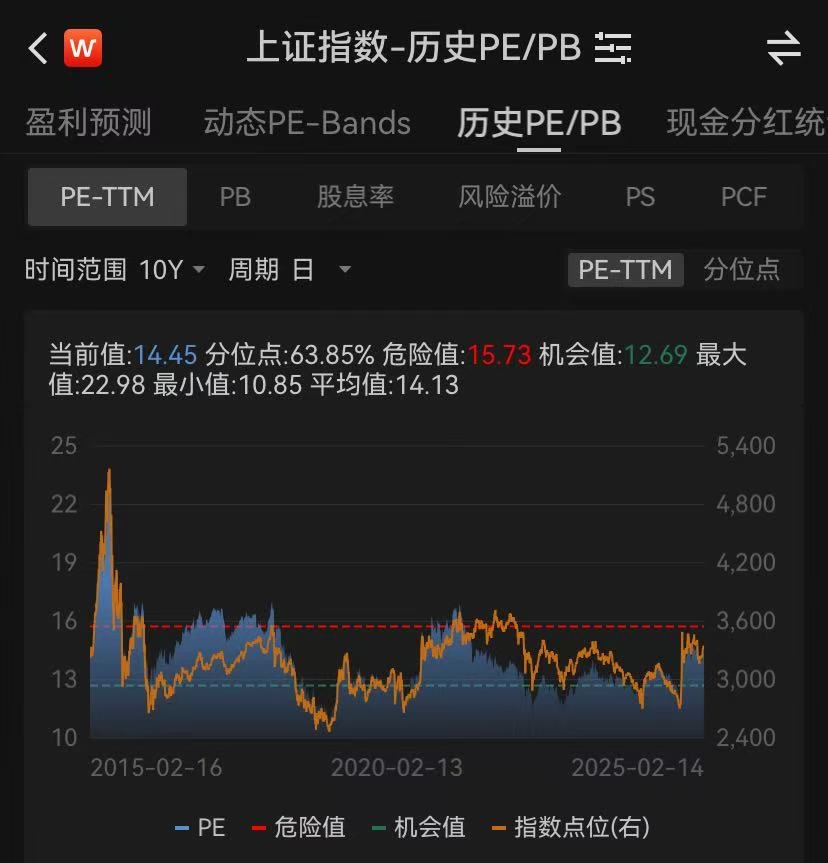Switch chart view to 分位点
This screenshot has width=828, height=863.
(x=741, y=270)
